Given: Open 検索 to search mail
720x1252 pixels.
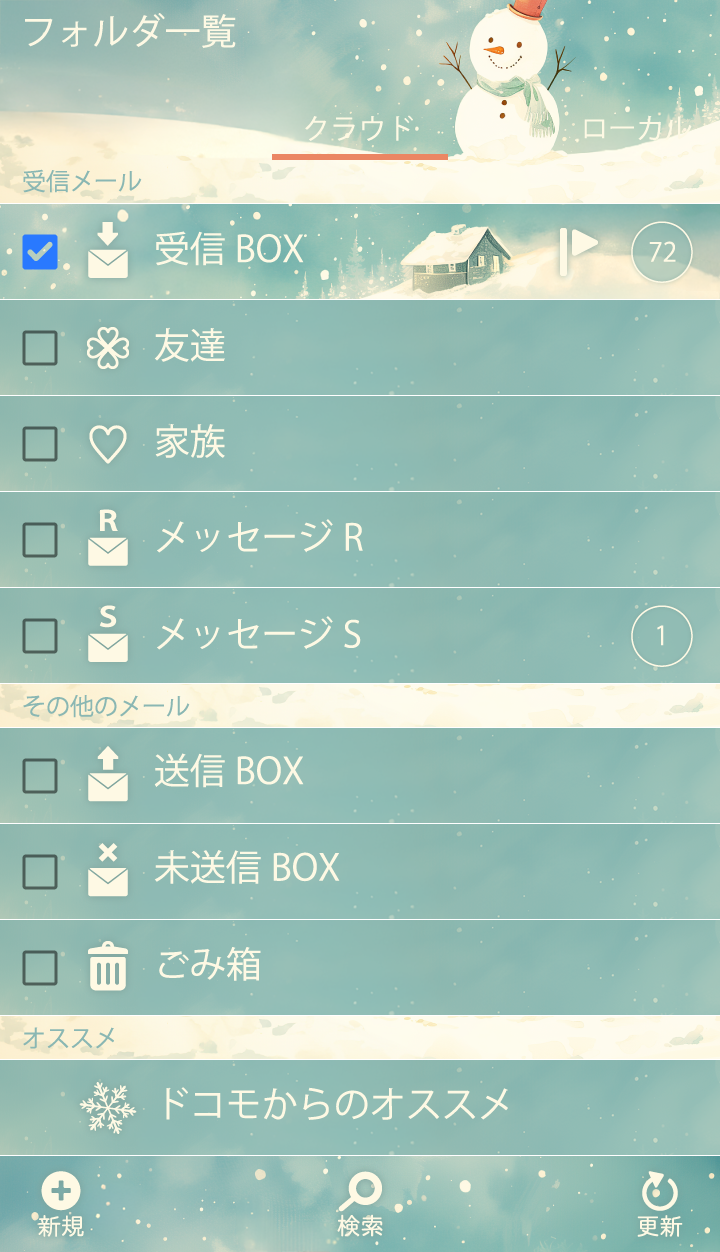Looking at the screenshot, I should [360, 1205].
